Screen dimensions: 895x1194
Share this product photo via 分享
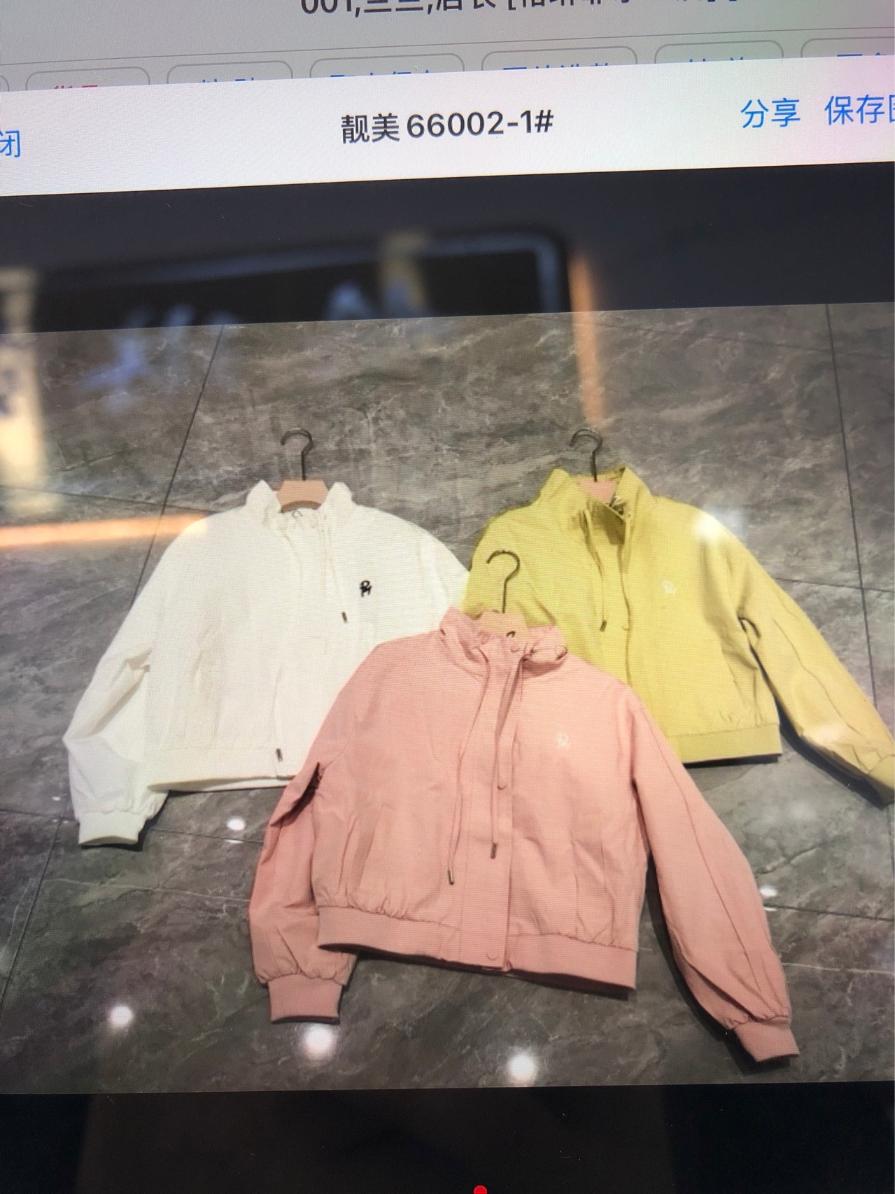point(770,113)
